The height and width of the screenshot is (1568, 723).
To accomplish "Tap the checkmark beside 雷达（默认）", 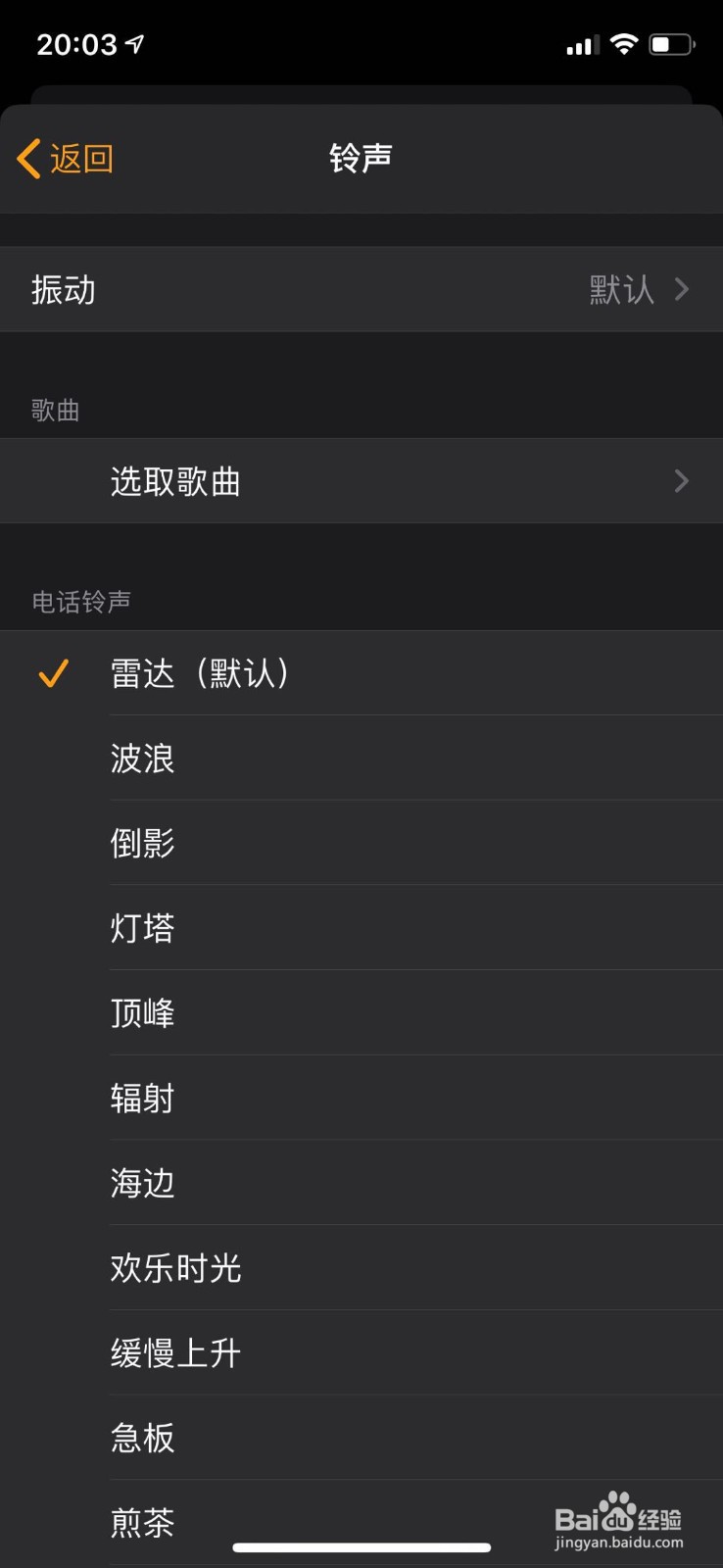I will click(52, 674).
